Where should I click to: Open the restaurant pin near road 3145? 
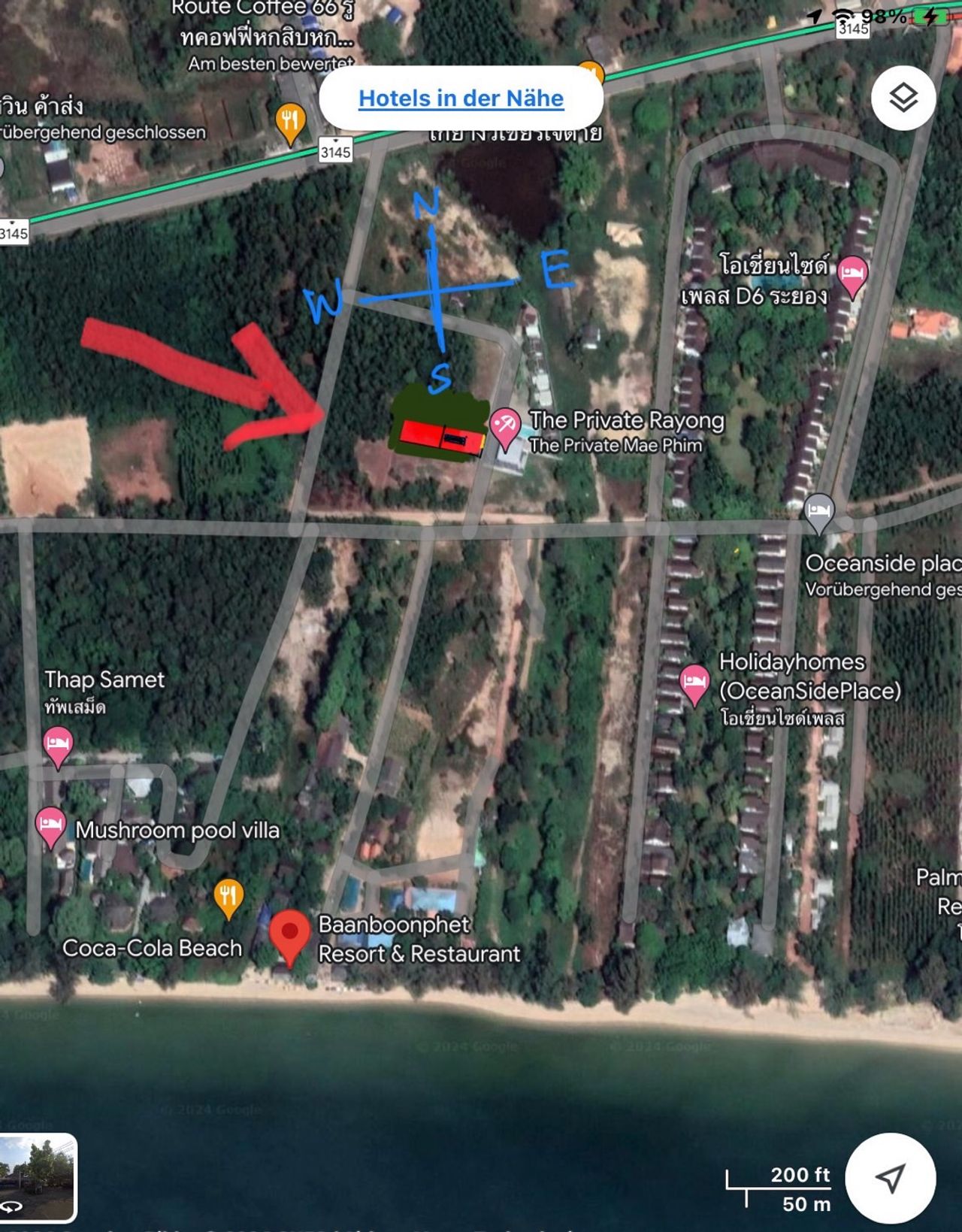[x=290, y=123]
